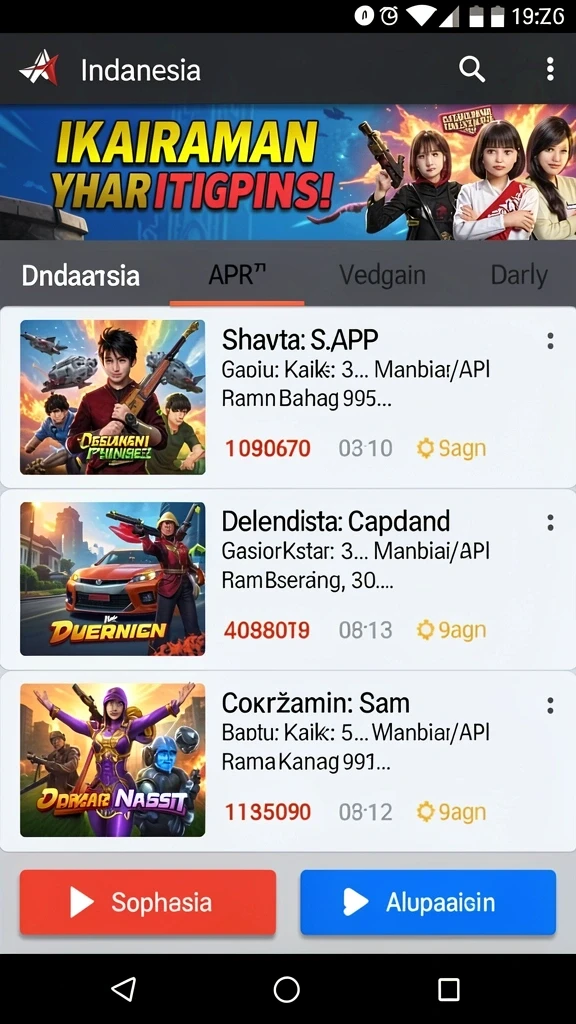Open the search icon in the app bar
Viewport: 576px width, 1024px height.
(x=472, y=69)
